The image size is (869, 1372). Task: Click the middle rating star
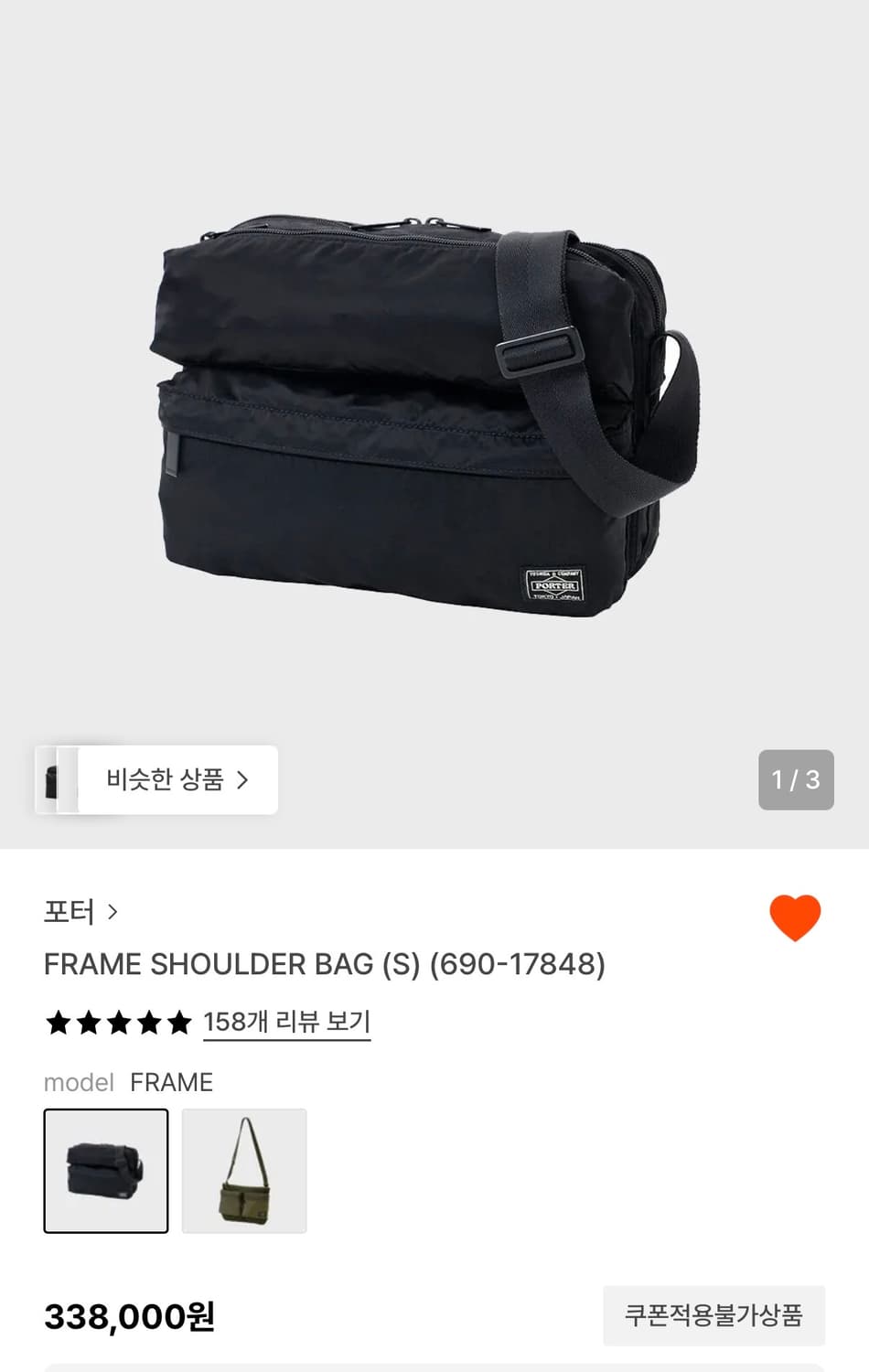pos(120,1024)
